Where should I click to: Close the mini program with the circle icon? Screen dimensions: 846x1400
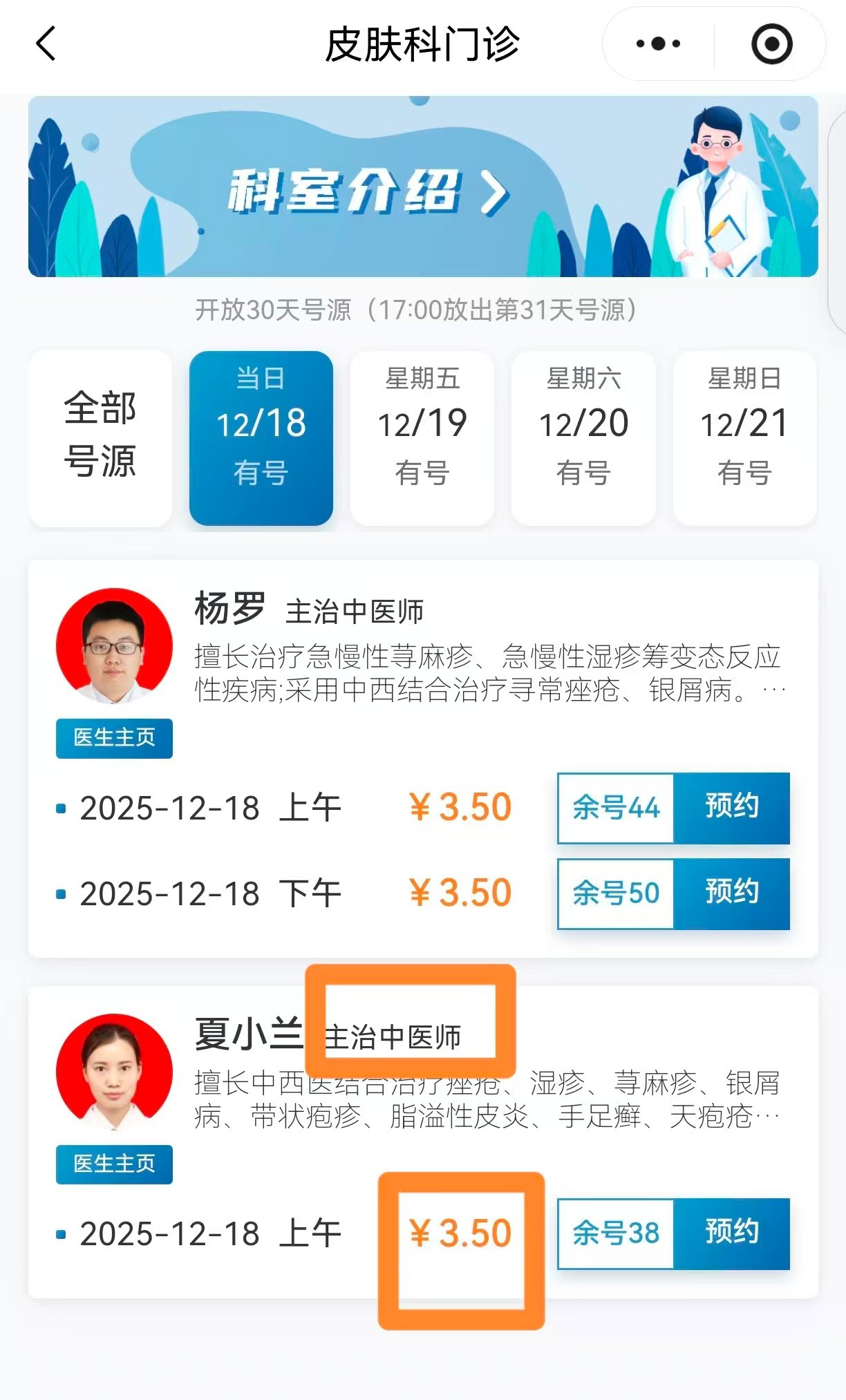click(x=771, y=44)
